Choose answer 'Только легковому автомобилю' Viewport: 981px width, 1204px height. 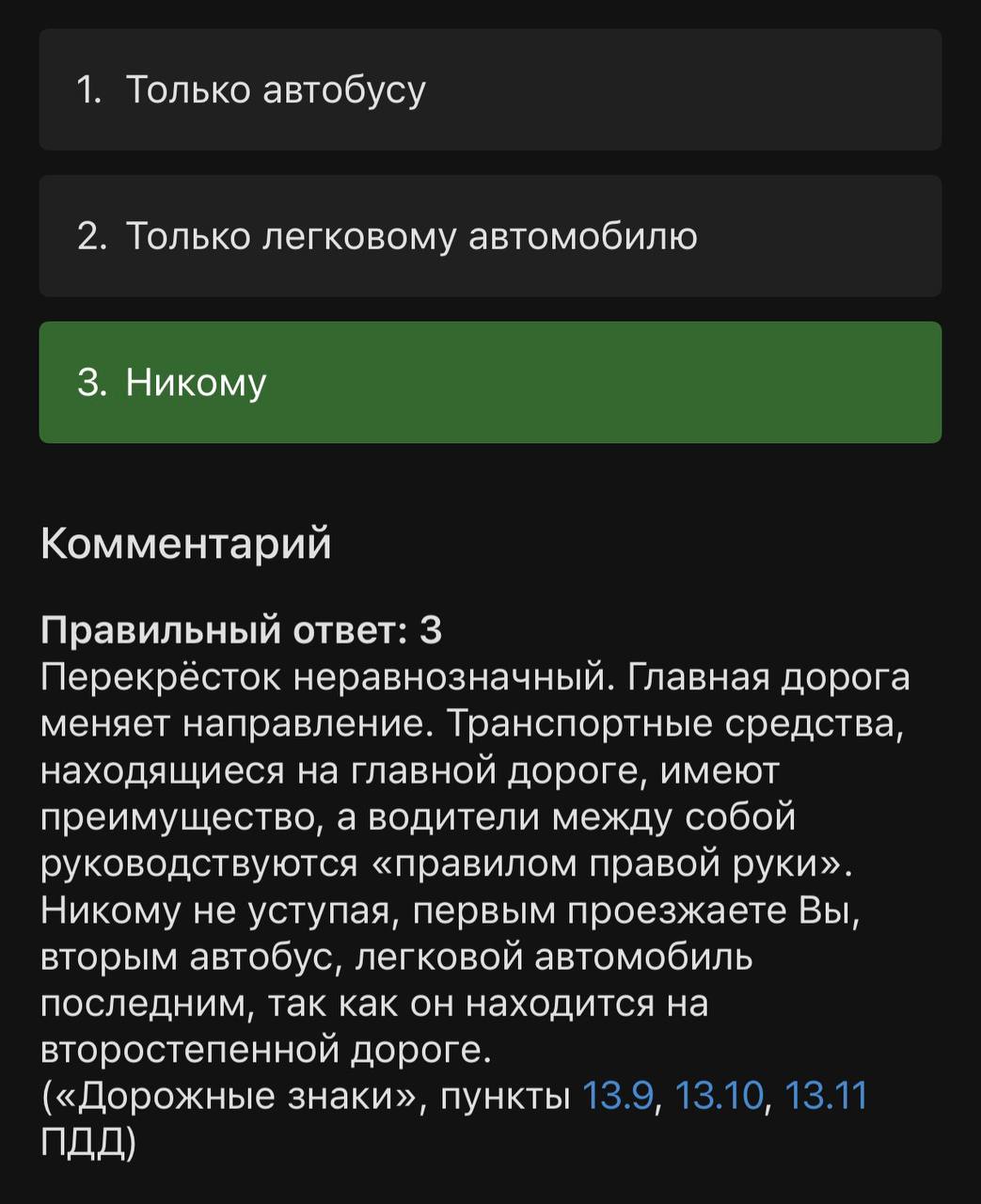[x=489, y=236]
